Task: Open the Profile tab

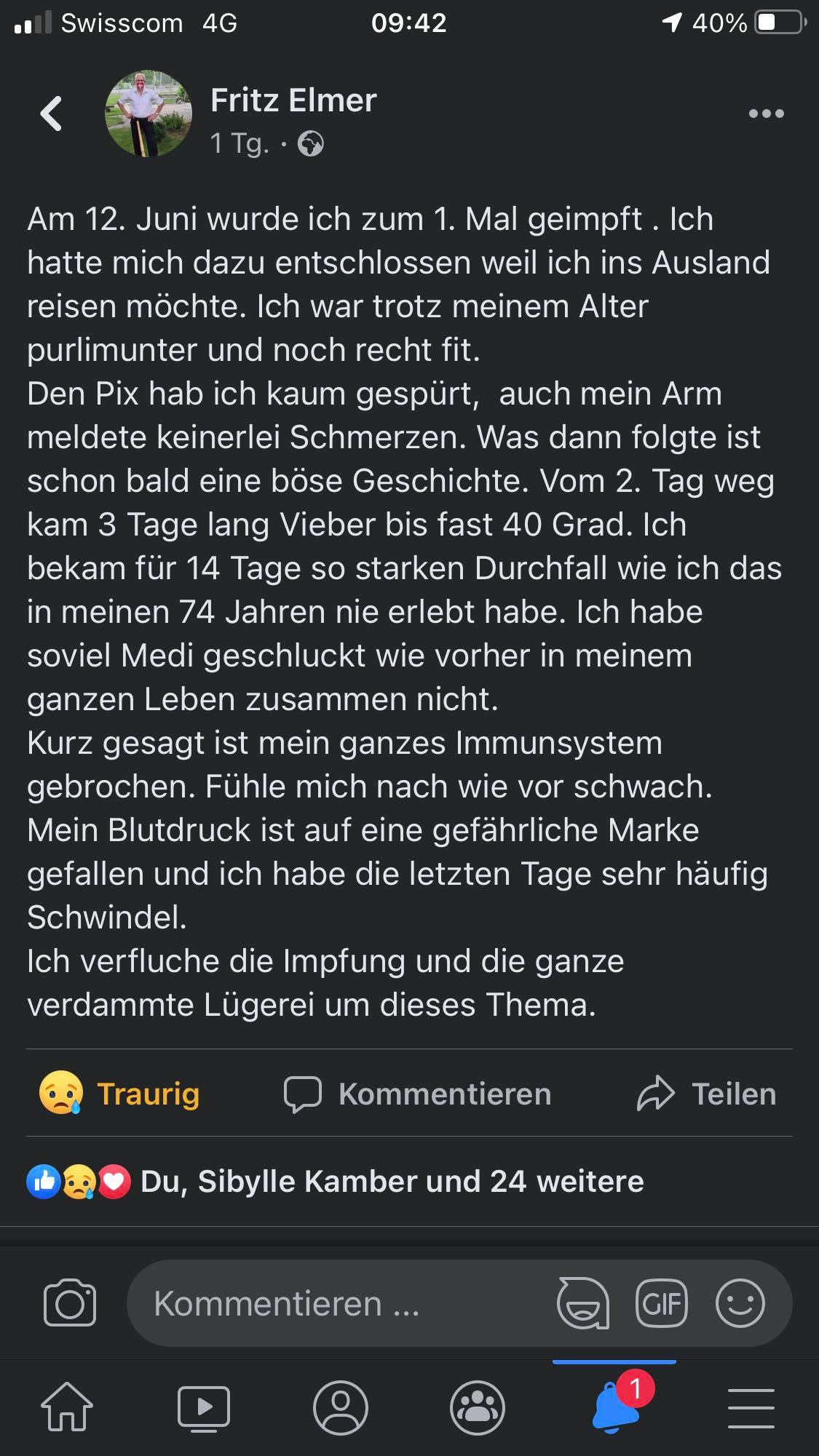Action: [341, 1407]
